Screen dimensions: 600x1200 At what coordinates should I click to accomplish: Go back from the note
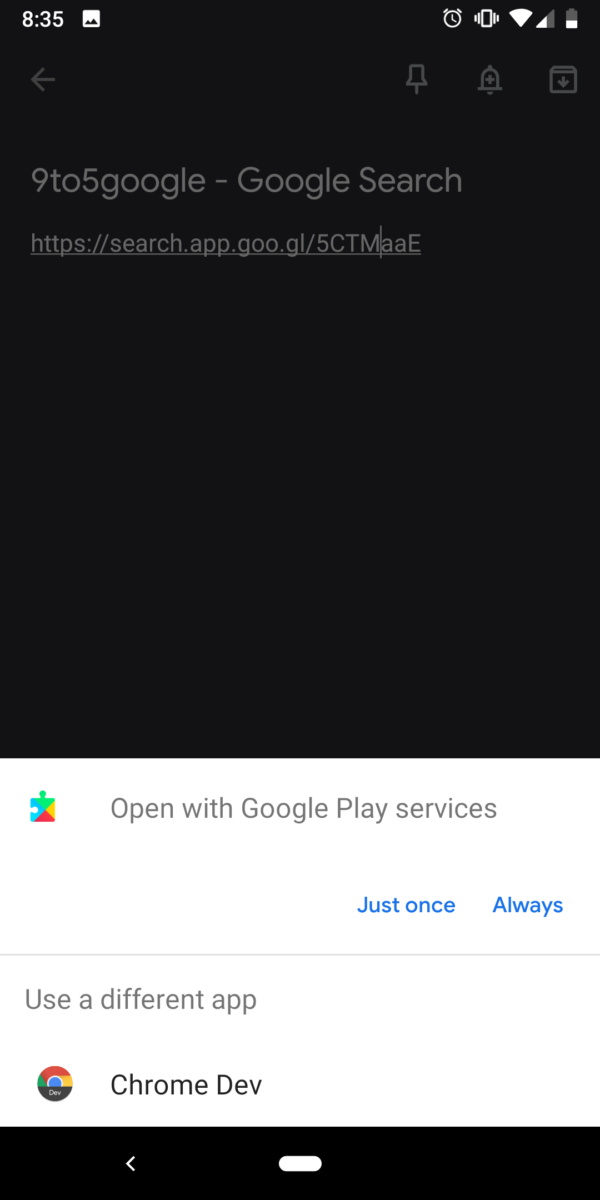pyautogui.click(x=43, y=80)
